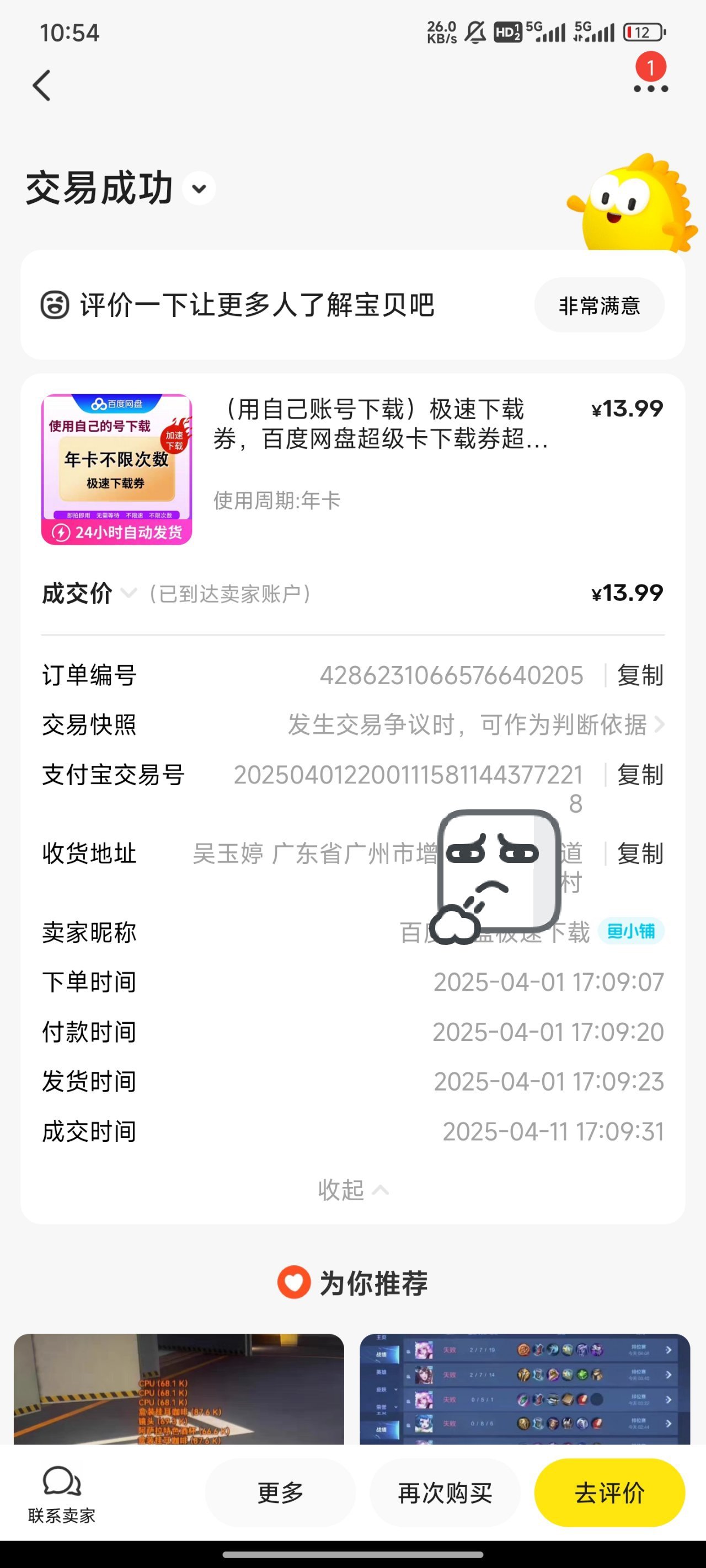Expand the 交易成功 status dropdown
The image size is (706, 1568).
199,189
